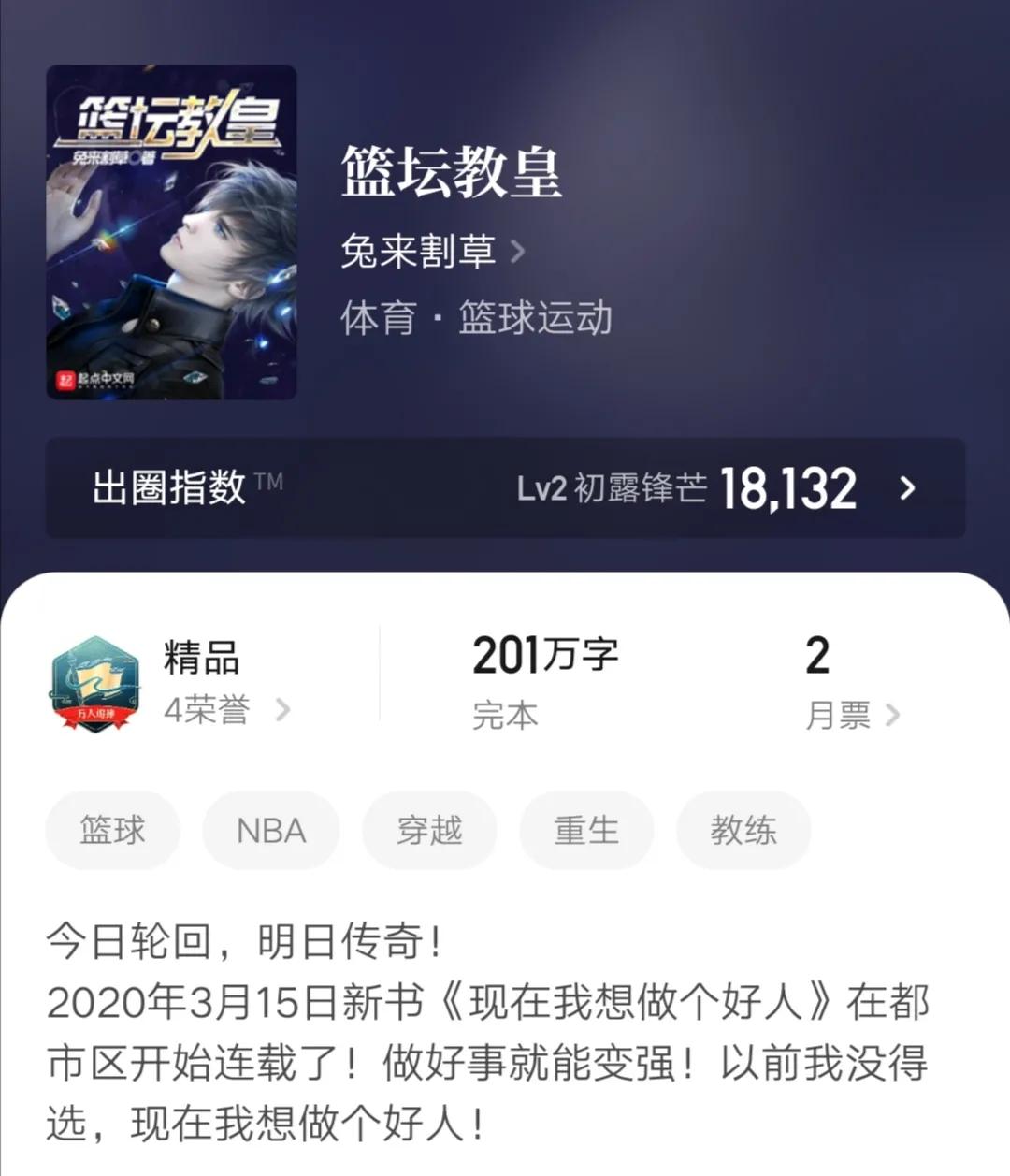1010x1176 pixels.
Task: Open the author name 兔来割草
Action: 418,251
